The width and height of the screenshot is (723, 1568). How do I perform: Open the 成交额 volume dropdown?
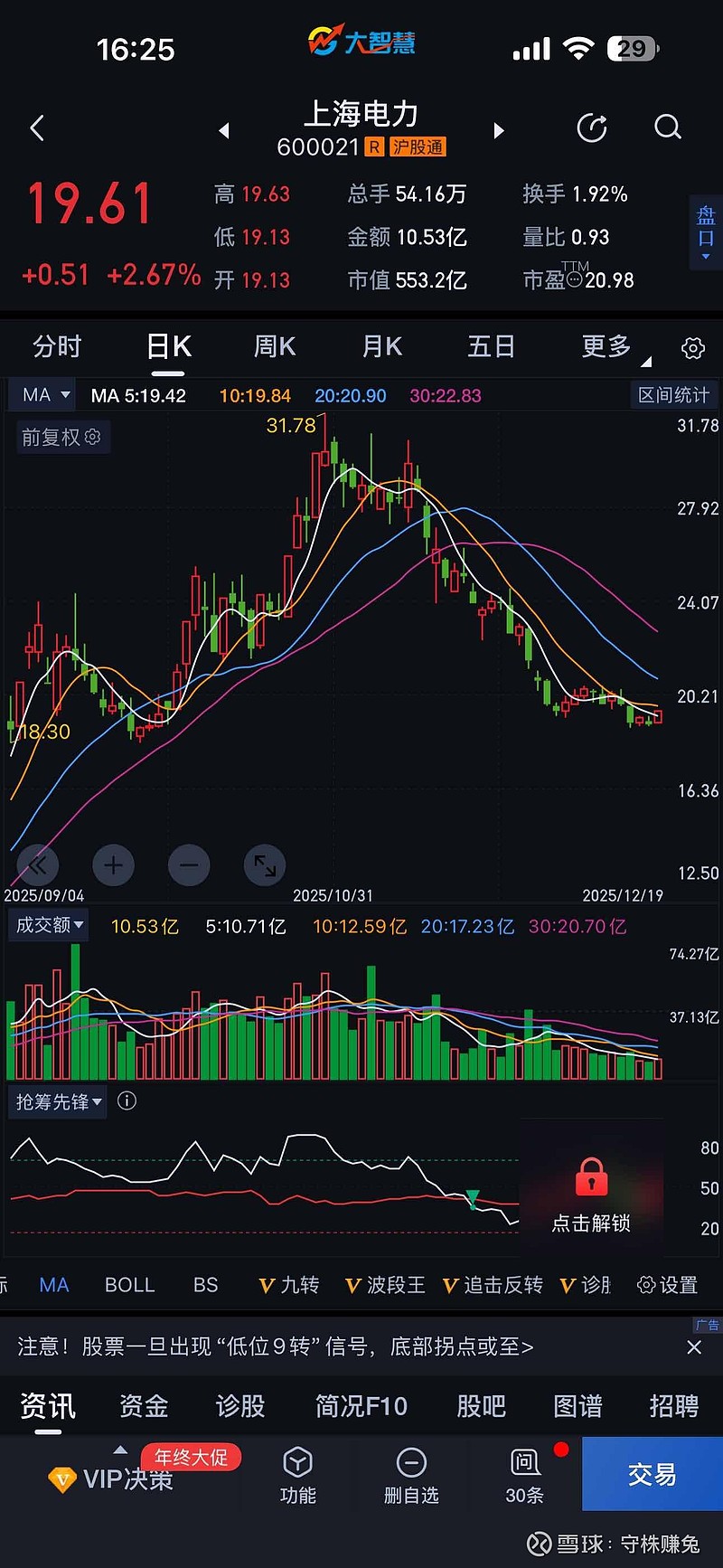(49, 925)
